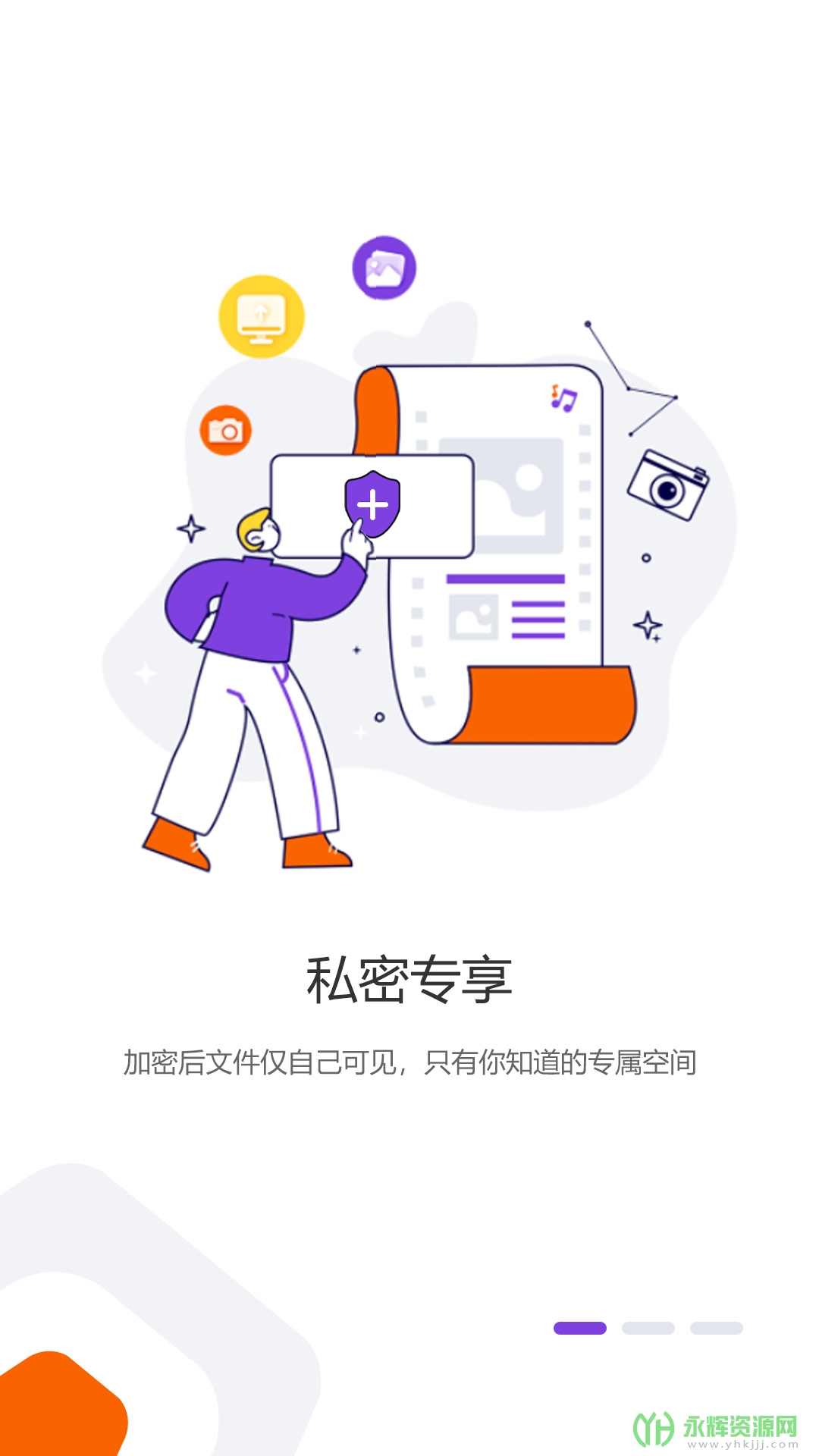The height and width of the screenshot is (1456, 819).
Task: Select the first highlighted page indicator
Action: [579, 1328]
